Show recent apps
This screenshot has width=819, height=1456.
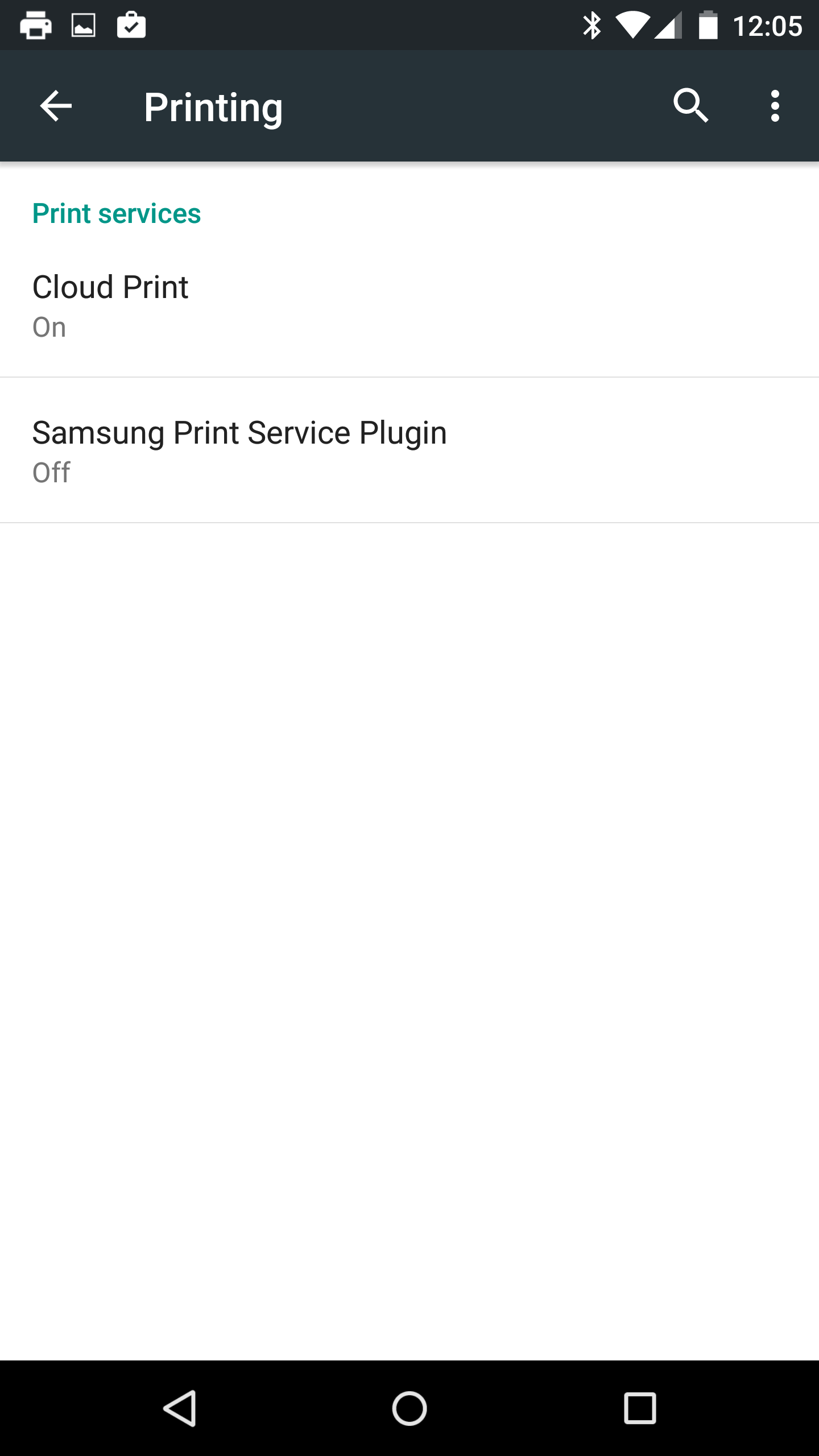(x=640, y=1408)
